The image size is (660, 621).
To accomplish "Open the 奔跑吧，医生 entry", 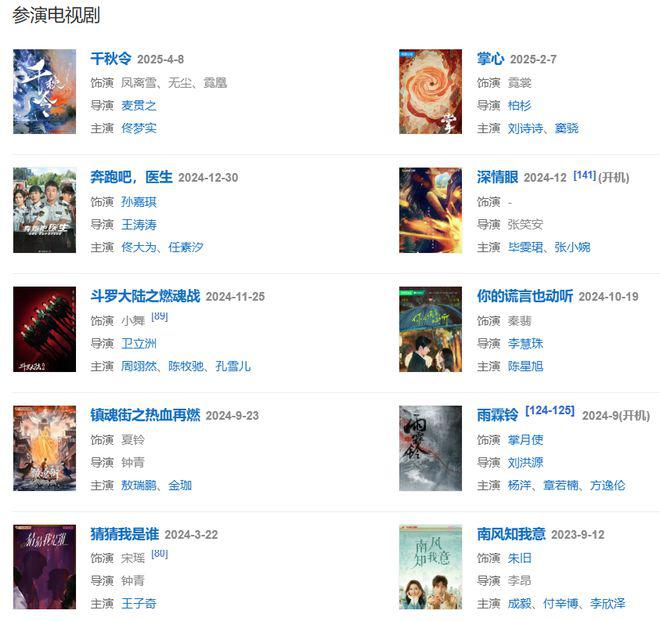I will click(x=131, y=177).
